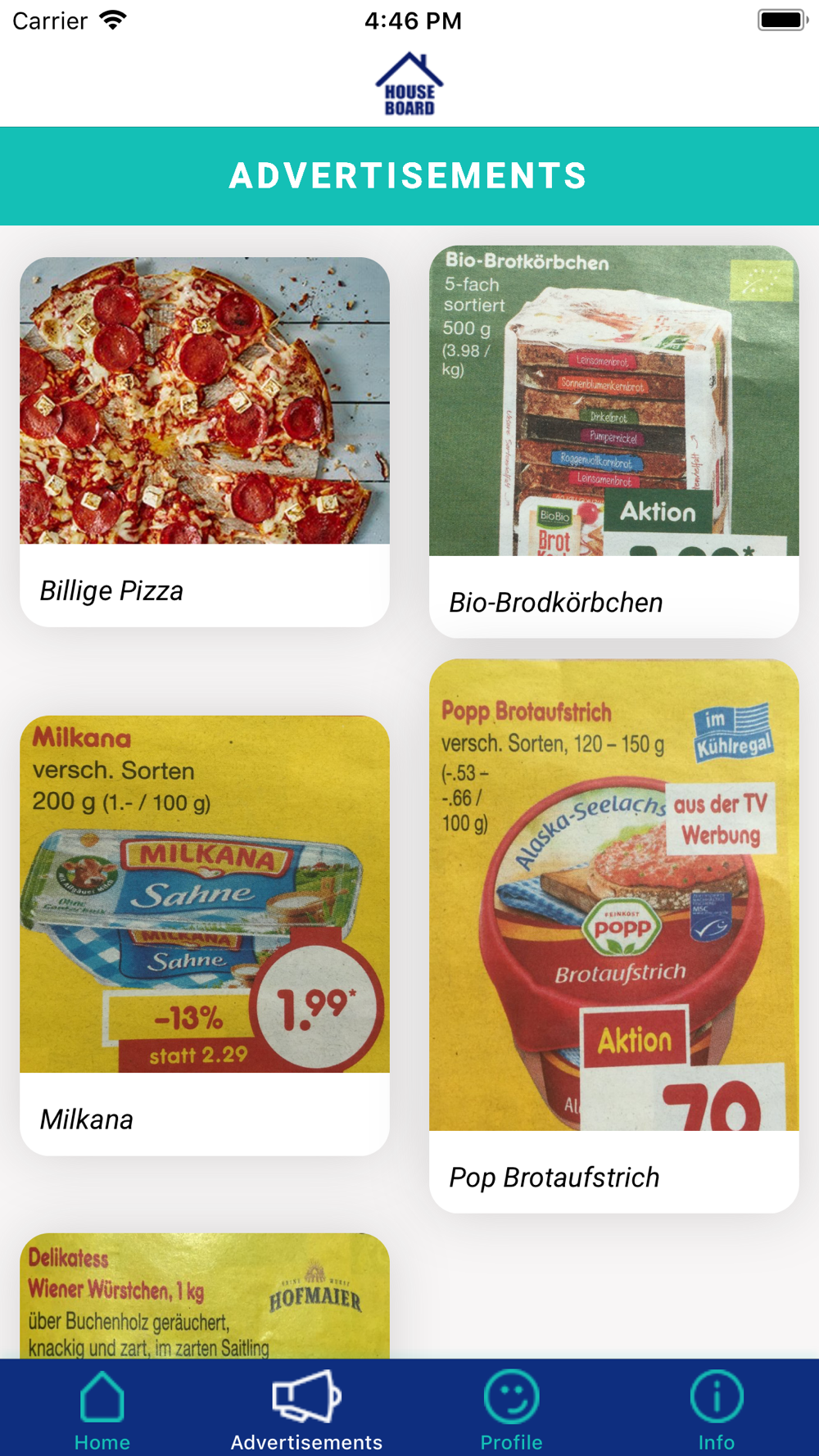Open the Pop Brotaufstrich card
This screenshot has width=819, height=1456.
[x=614, y=936]
